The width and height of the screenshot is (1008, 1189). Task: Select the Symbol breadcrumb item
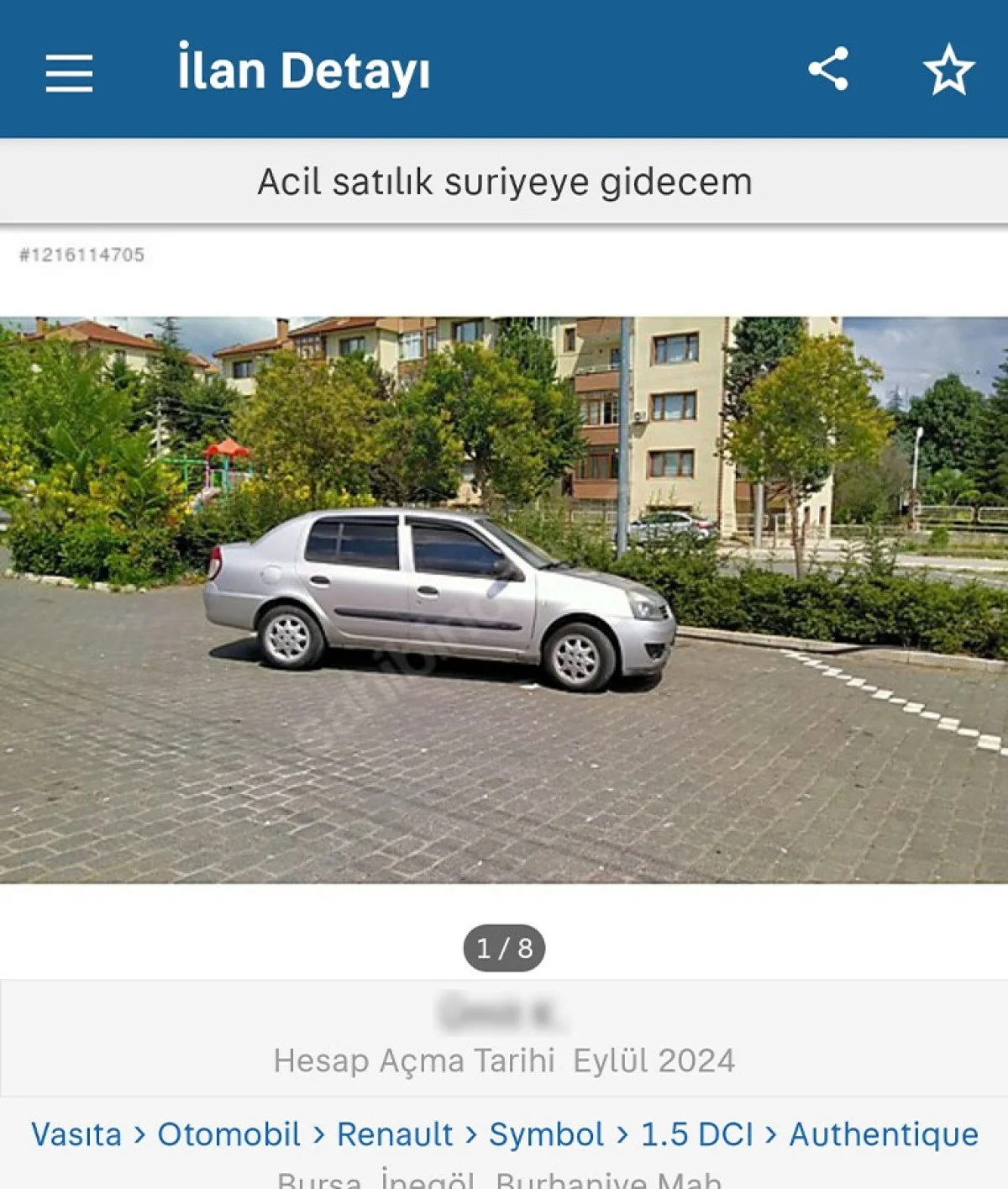(547, 1134)
